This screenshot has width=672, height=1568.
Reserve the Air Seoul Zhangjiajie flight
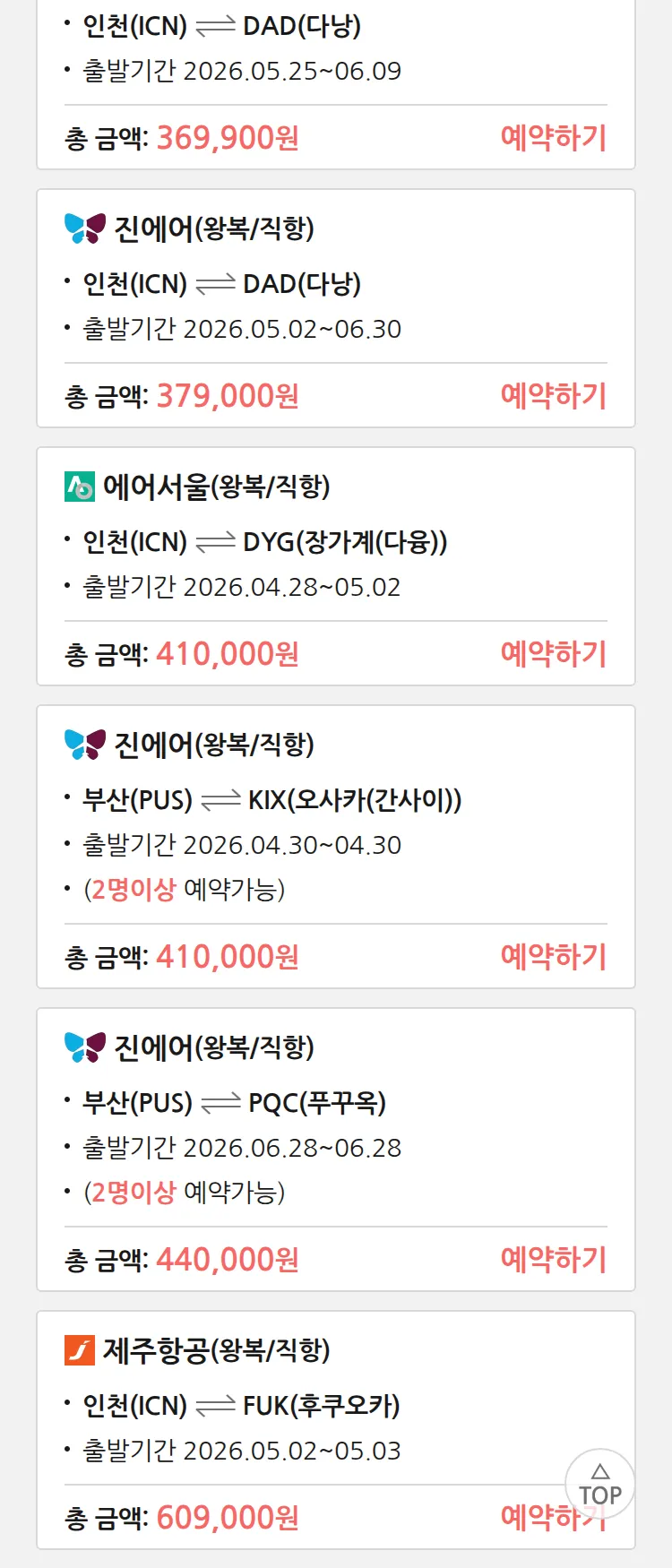[553, 654]
